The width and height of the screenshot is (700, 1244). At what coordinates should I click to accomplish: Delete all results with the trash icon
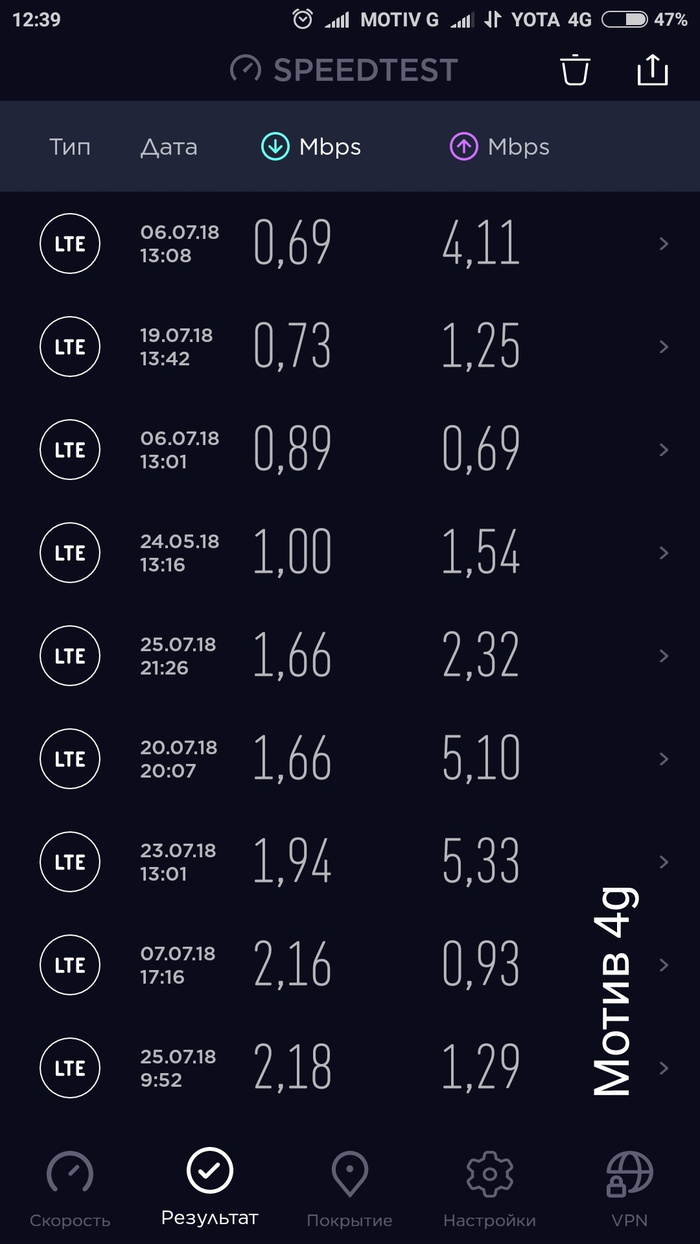tap(575, 70)
